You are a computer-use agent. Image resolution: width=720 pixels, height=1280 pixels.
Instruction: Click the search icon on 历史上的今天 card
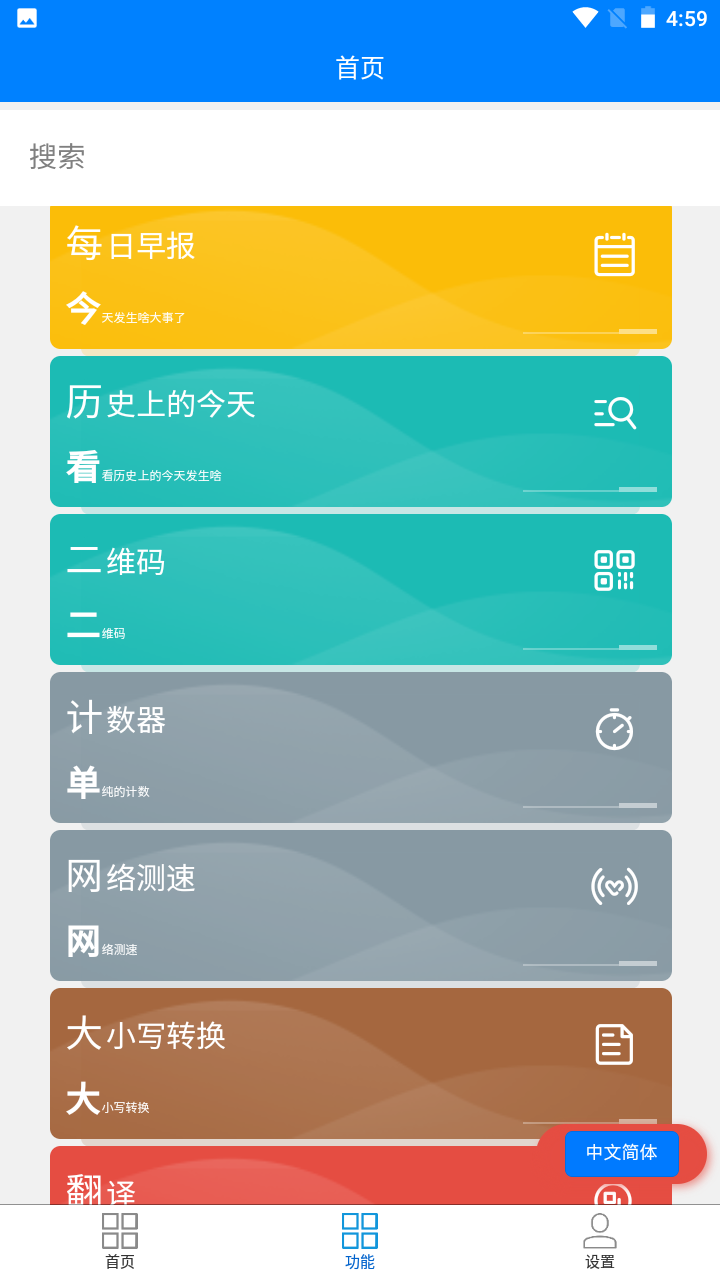click(x=614, y=413)
